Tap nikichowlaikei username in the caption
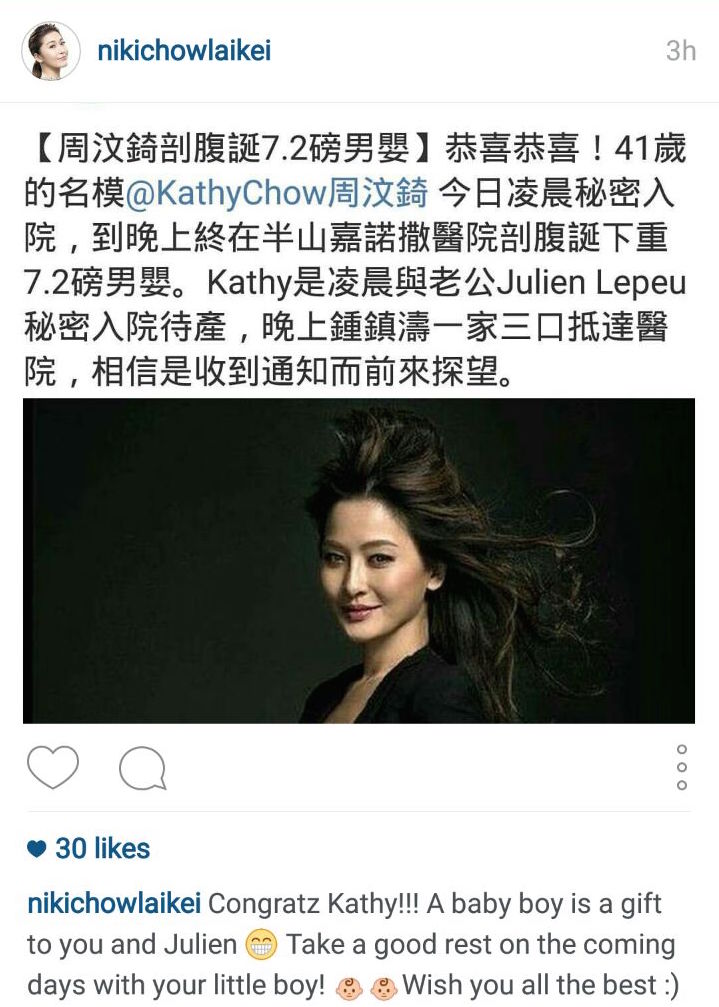Viewport: 719px width, 1007px height. click(115, 904)
